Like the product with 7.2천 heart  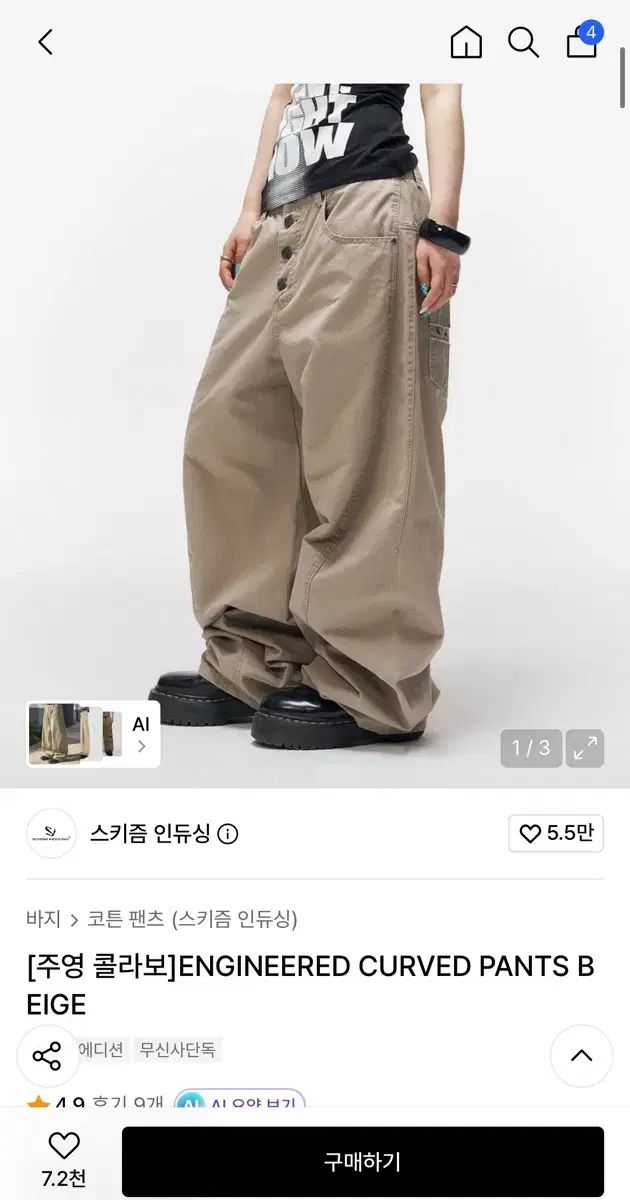pos(63,1160)
